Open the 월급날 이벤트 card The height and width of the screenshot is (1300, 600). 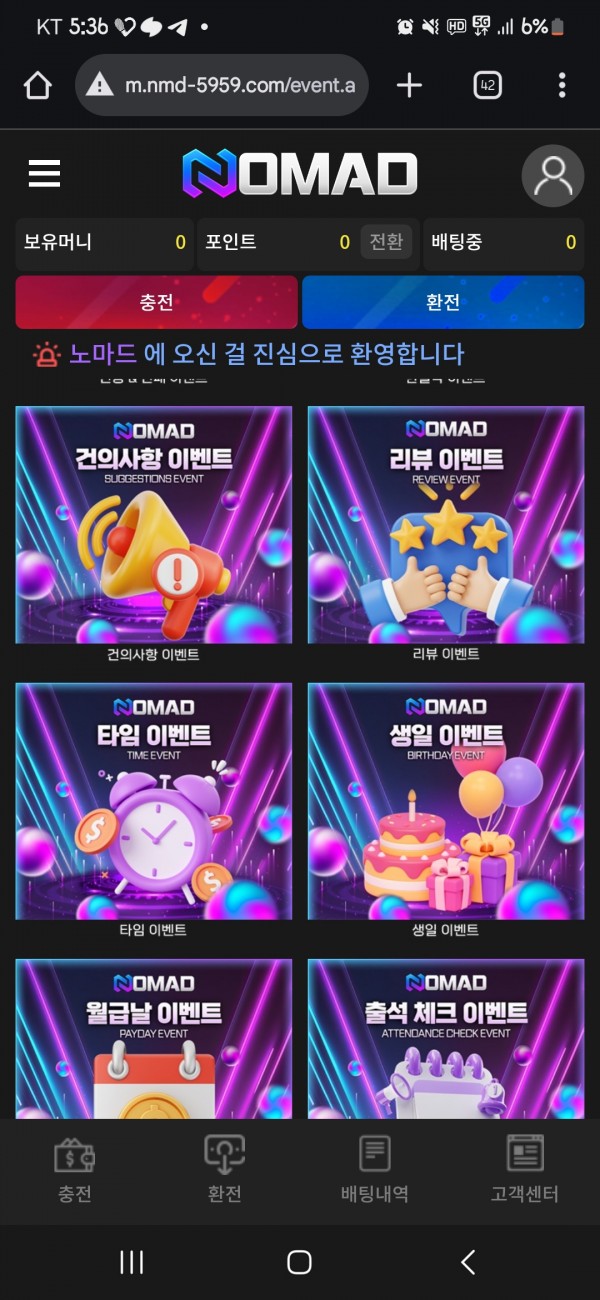pos(154,1040)
